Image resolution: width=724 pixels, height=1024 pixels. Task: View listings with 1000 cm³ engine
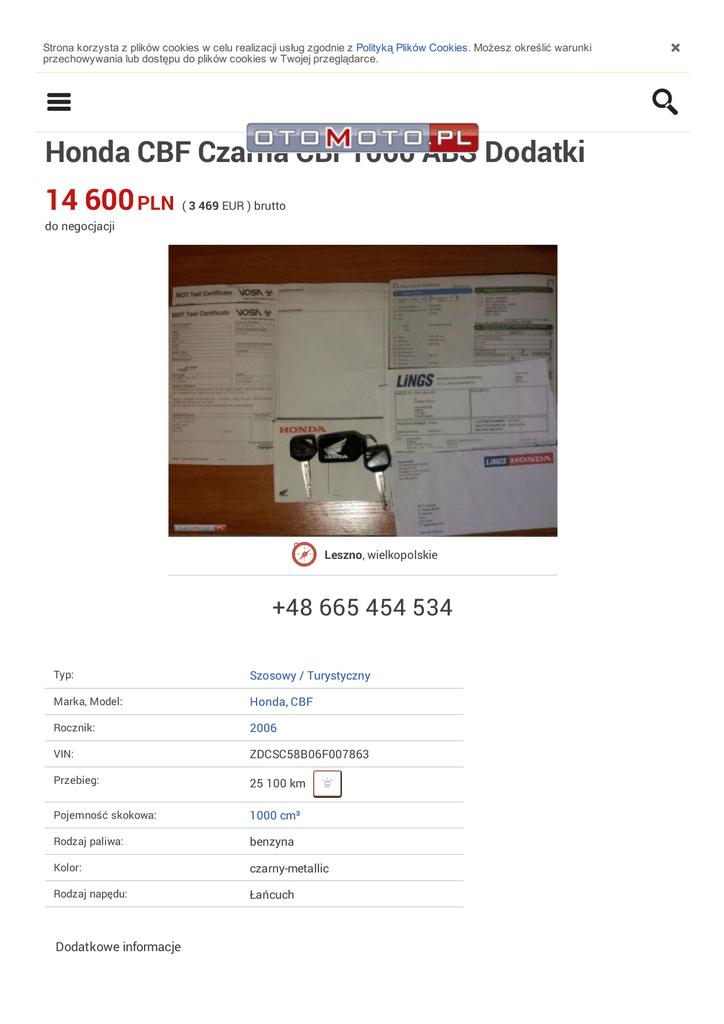(275, 815)
